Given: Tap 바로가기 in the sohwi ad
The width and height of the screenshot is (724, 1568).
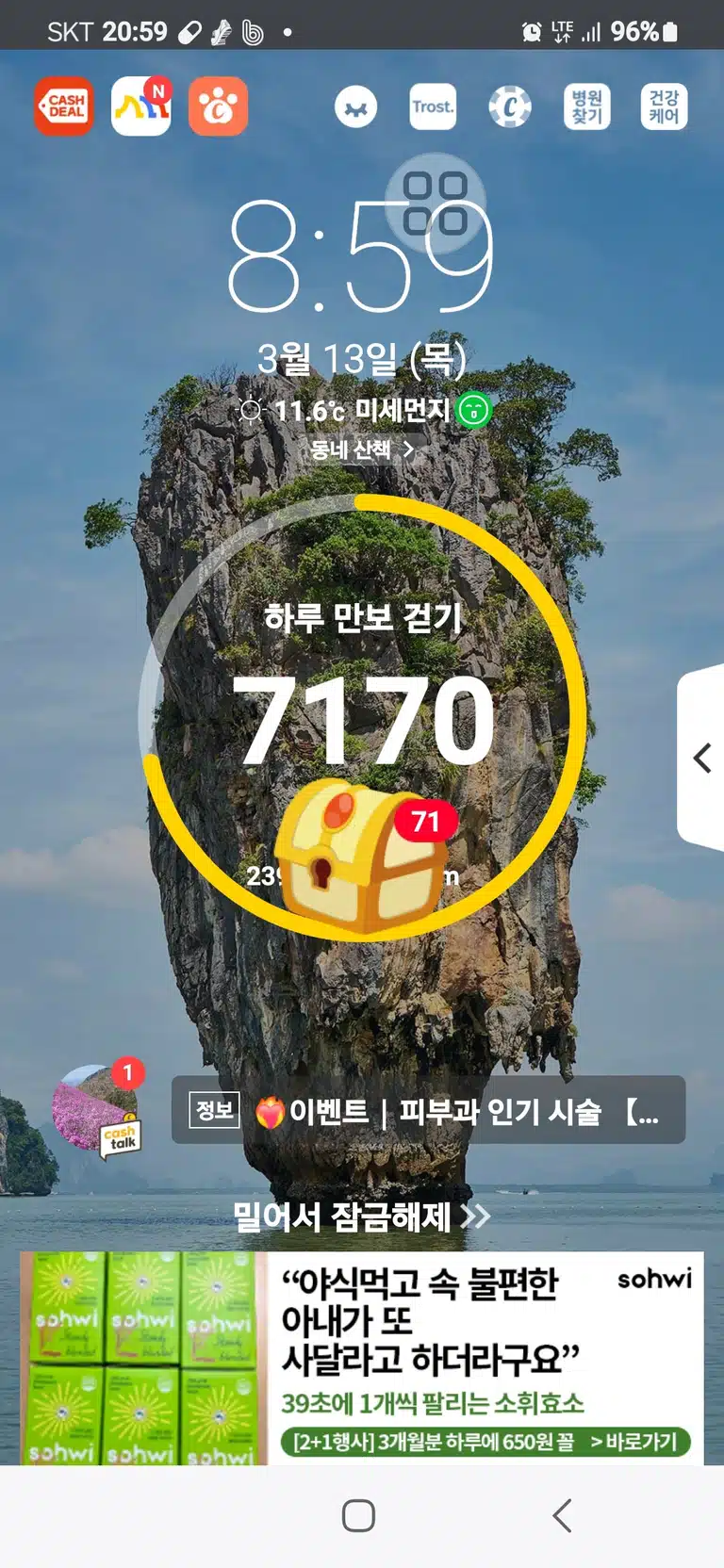Looking at the screenshot, I should click(x=639, y=1442).
